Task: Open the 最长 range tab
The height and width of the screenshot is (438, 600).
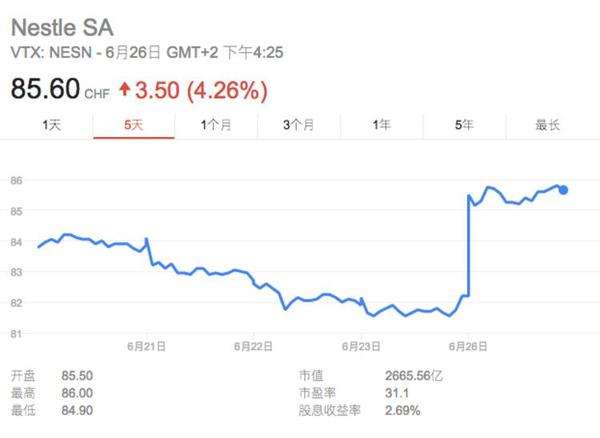Action: [x=547, y=125]
